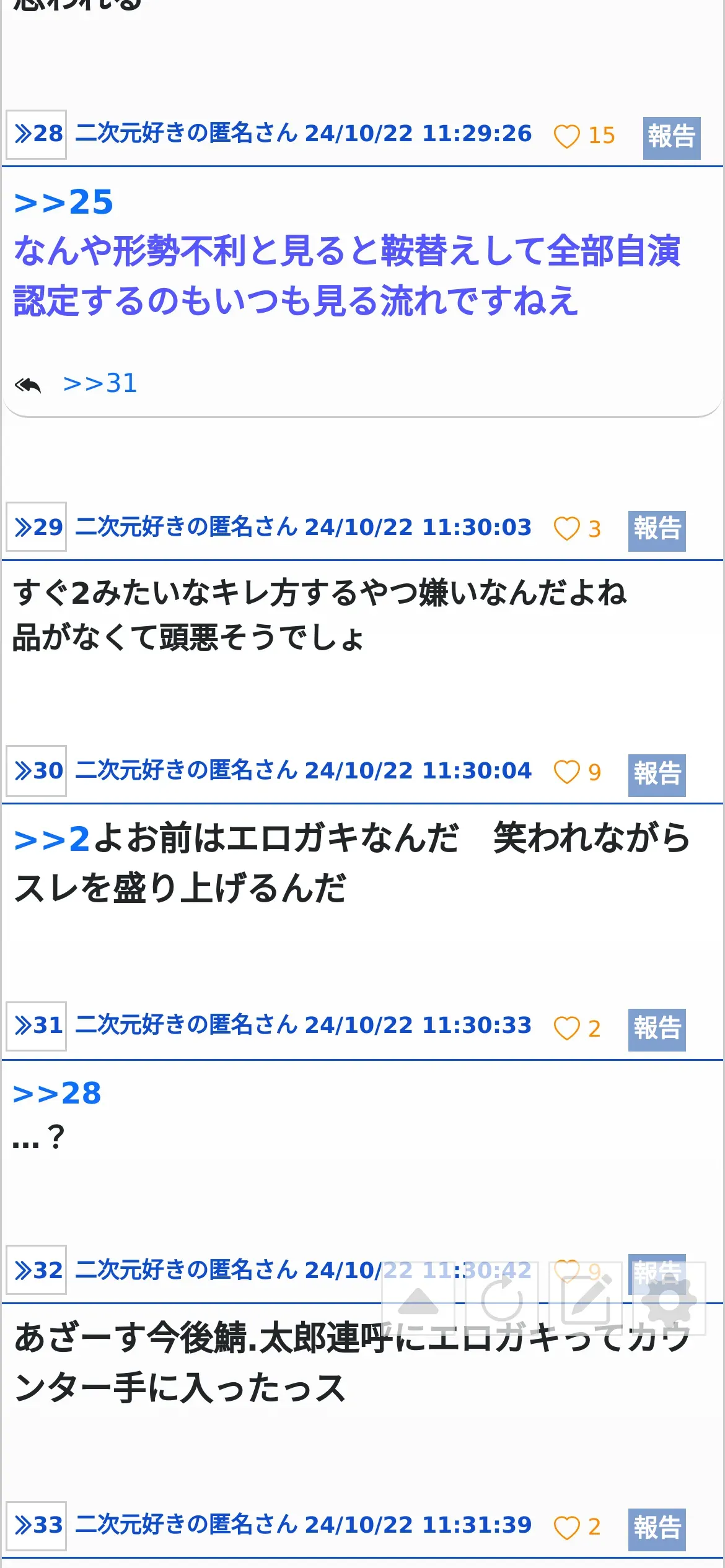Open the >>2 anchor in post 30
This screenshot has width=725, height=1568.
point(53,840)
